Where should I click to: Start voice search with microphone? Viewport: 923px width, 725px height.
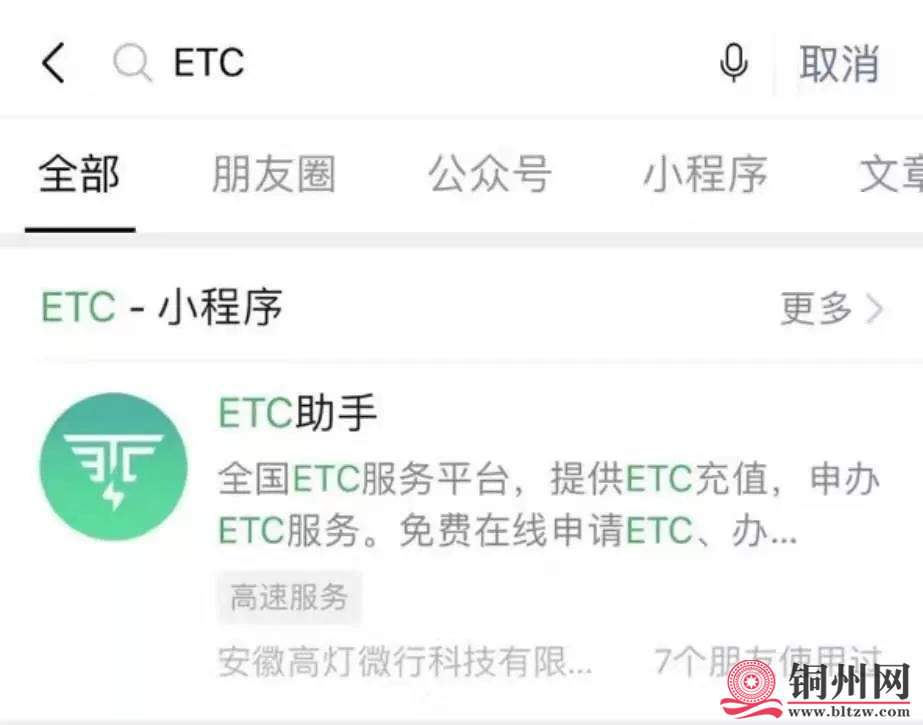[x=733, y=64]
